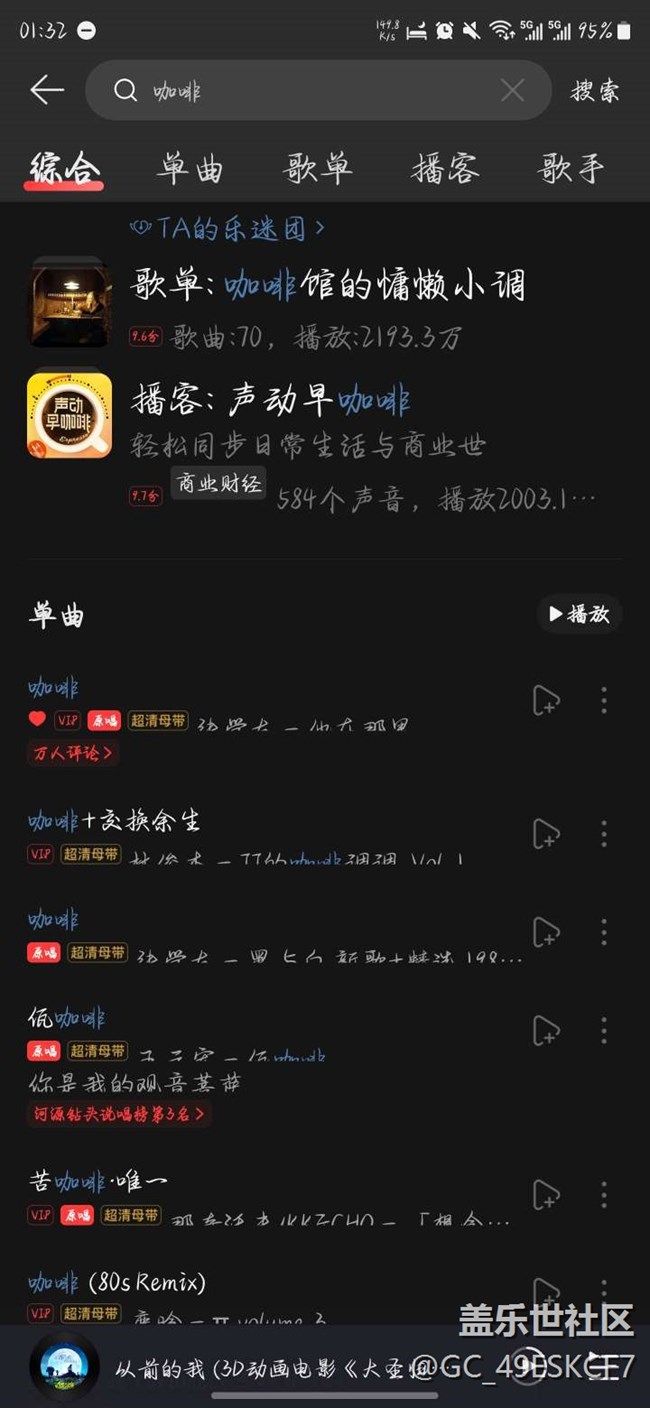
Task: Switch to the 单曲 tab
Action: [190, 169]
